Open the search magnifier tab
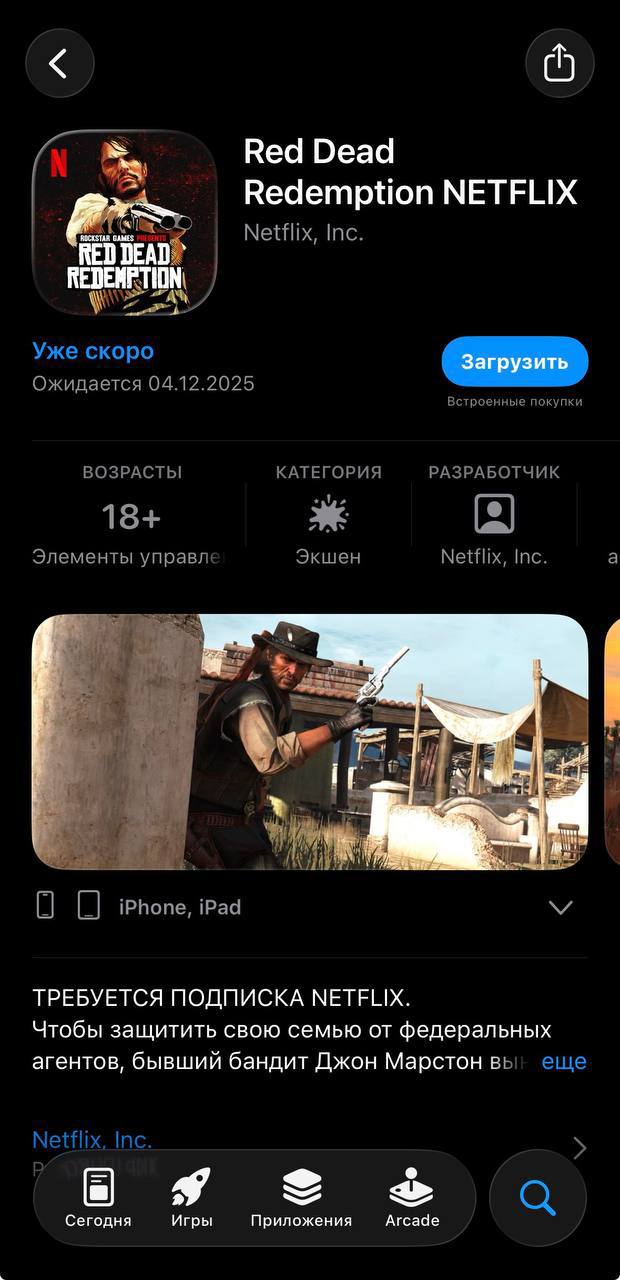The height and width of the screenshot is (1280, 620). click(538, 1198)
